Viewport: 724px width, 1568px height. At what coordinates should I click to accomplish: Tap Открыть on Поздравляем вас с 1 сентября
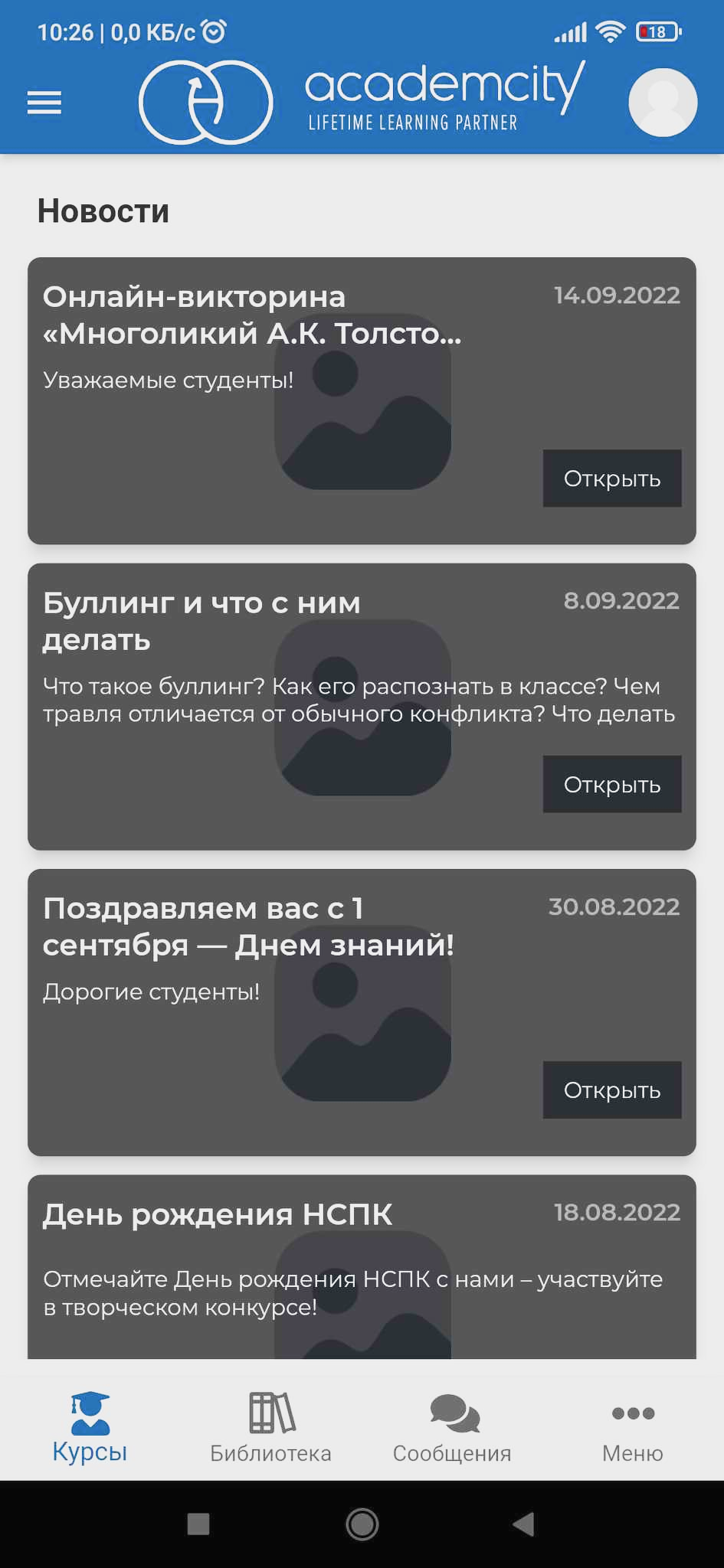pyautogui.click(x=611, y=1089)
